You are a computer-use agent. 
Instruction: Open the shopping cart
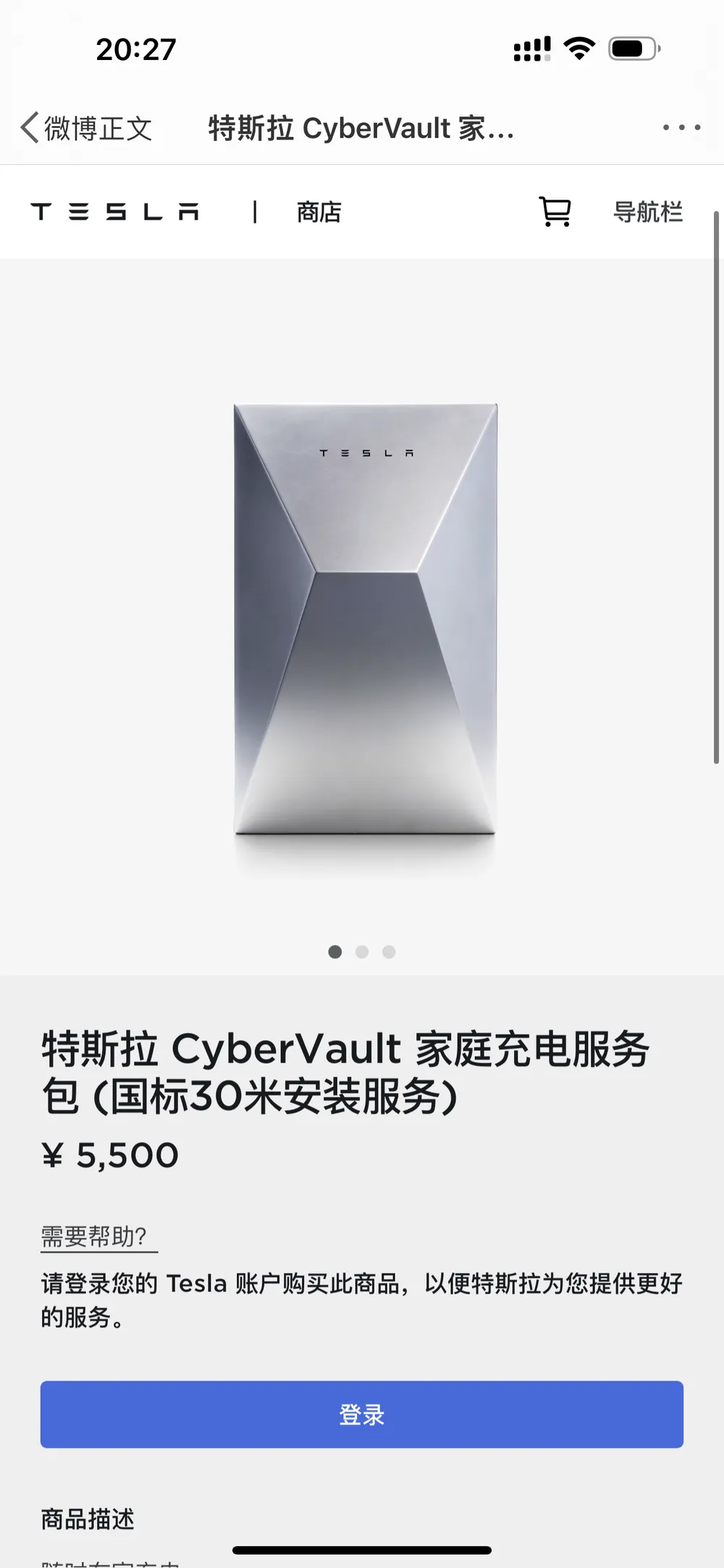pos(555,212)
